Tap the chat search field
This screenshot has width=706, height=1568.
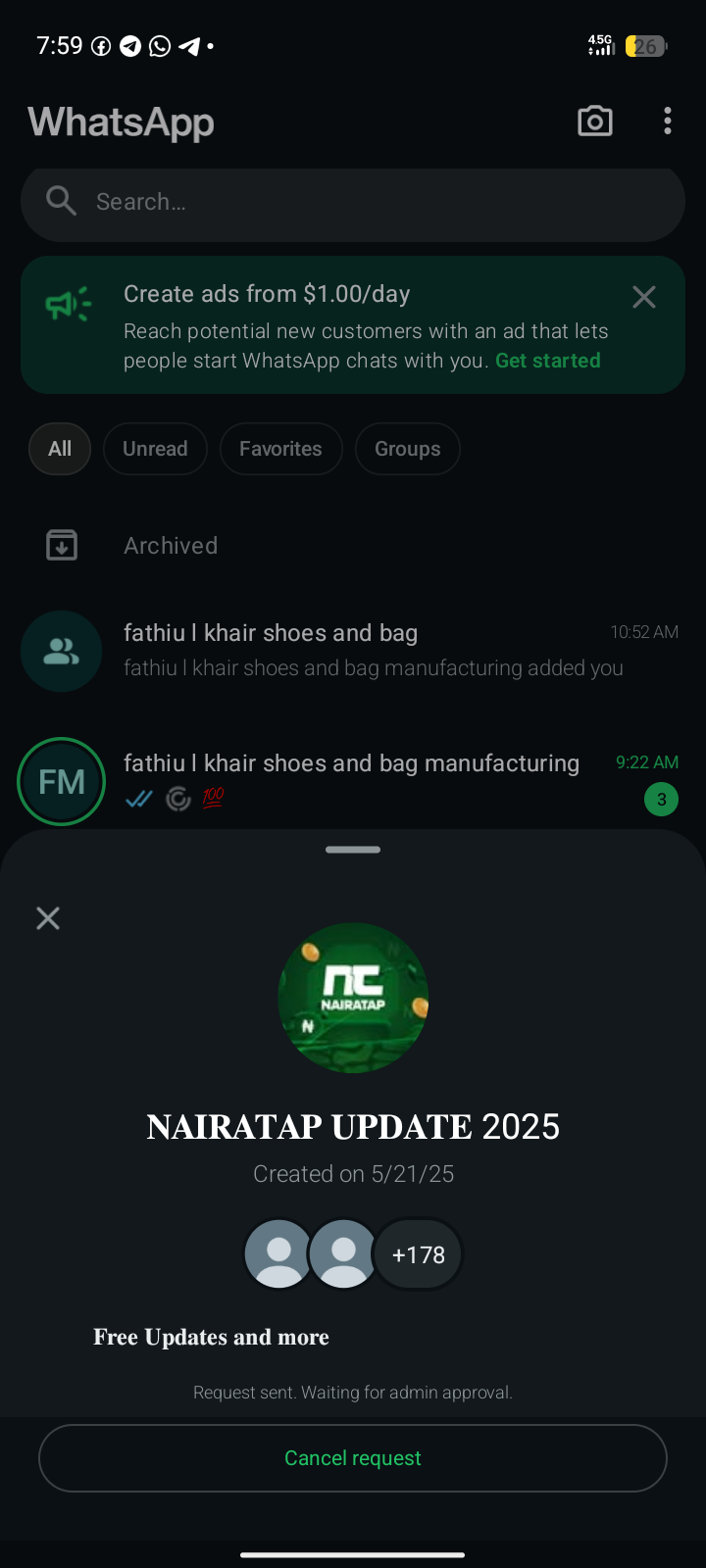coord(353,203)
